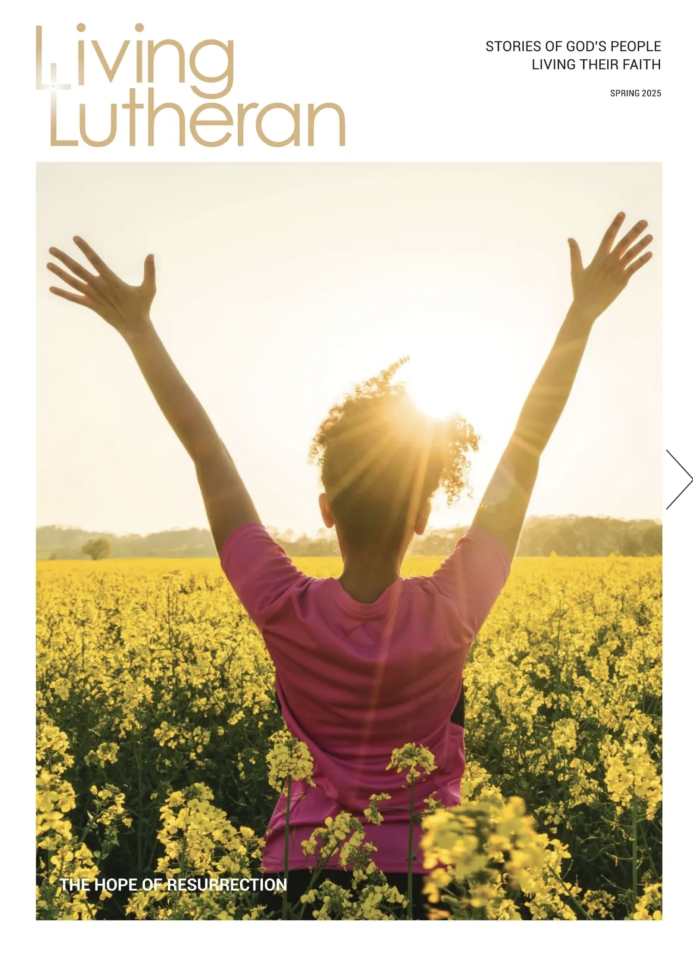Go to the next magazine page
This screenshot has height=960, width=693.
click(679, 479)
